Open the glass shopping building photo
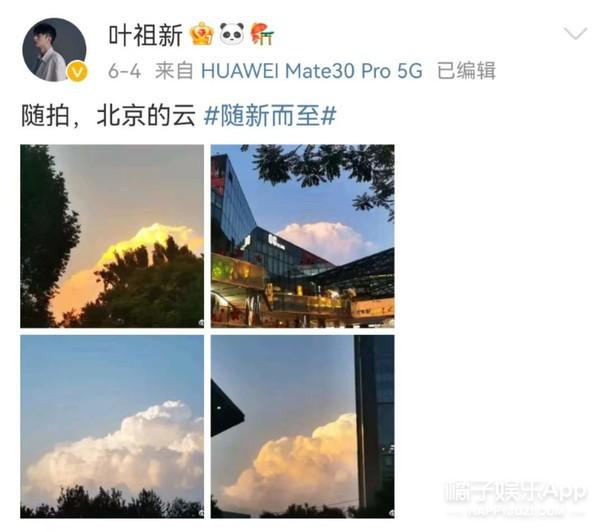The image size is (600, 532). [x=302, y=236]
